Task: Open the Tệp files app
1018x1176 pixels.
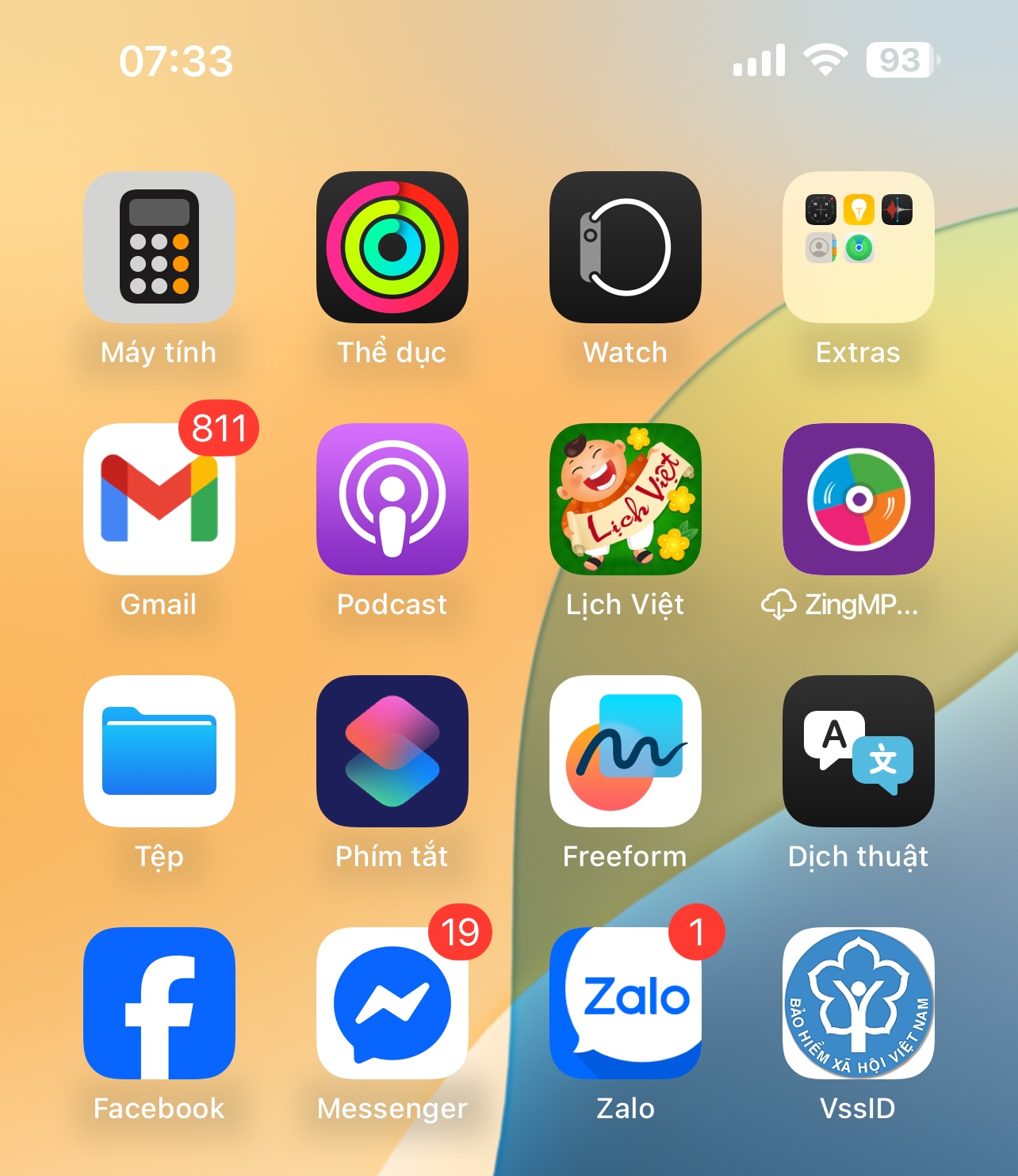Action: 159,751
